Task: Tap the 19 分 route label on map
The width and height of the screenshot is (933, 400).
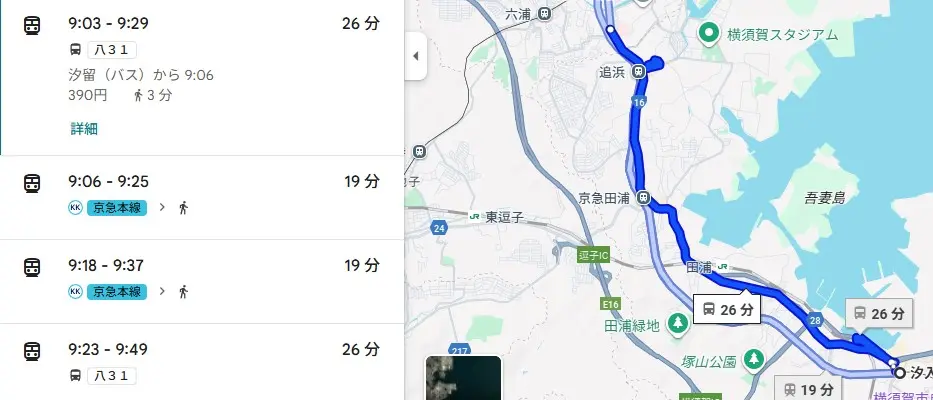Action: [808, 389]
